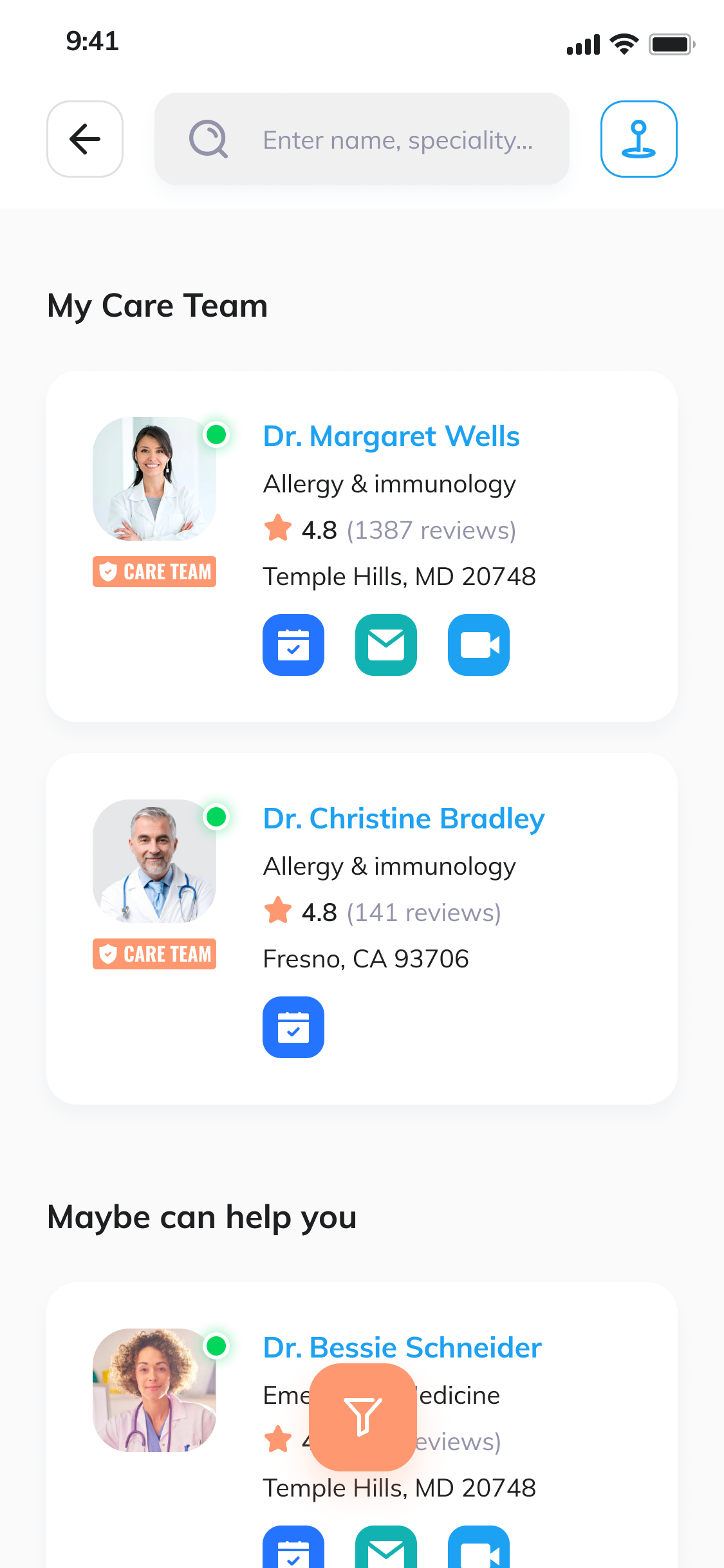Viewport: 724px width, 1568px height.
Task: Open the location pin icon
Action: click(x=638, y=139)
